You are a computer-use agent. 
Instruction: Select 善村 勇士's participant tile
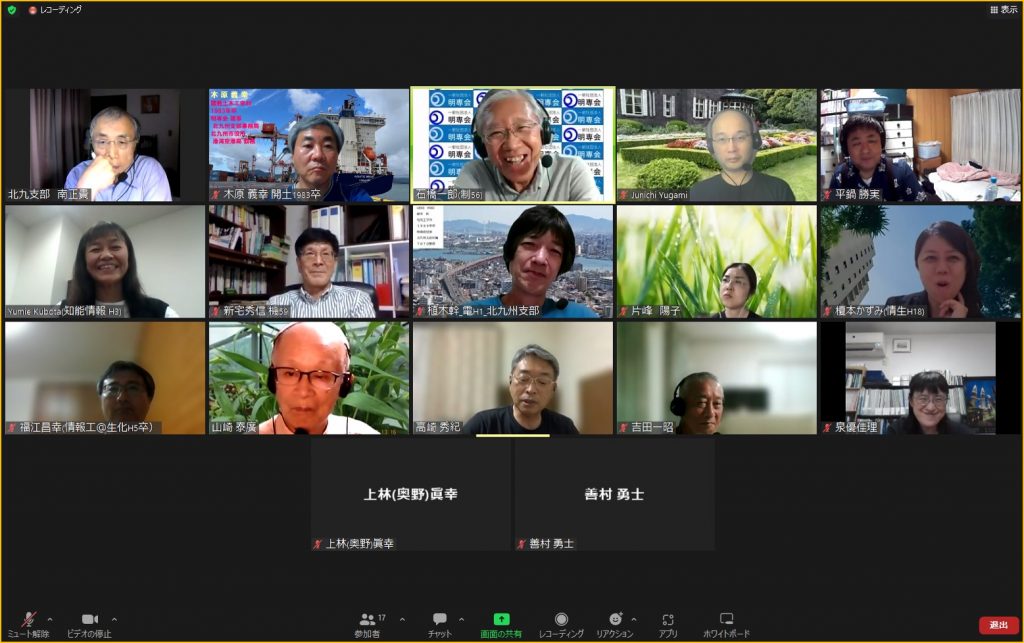614,494
